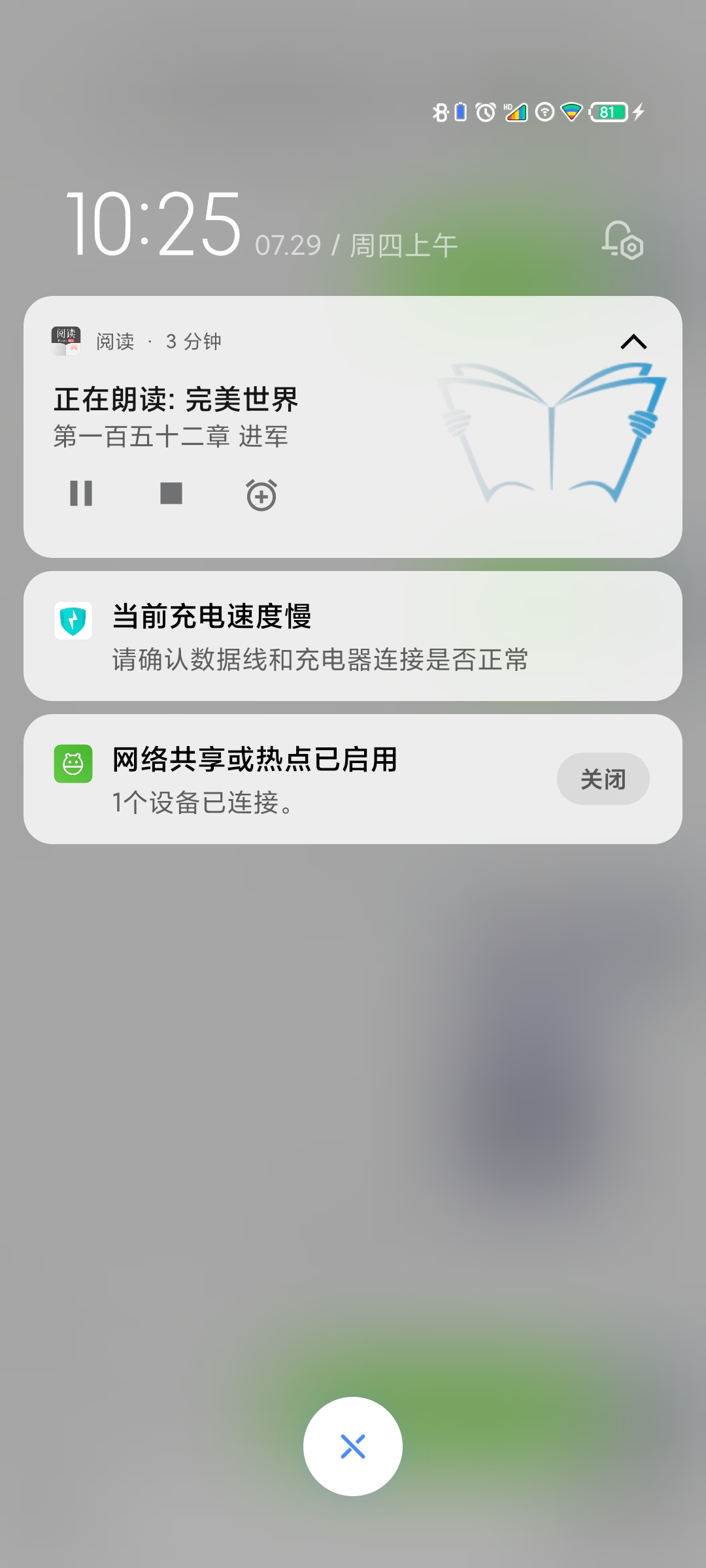Pause the 完美世界 read-aloud playback
706x1568 pixels.
[81, 493]
